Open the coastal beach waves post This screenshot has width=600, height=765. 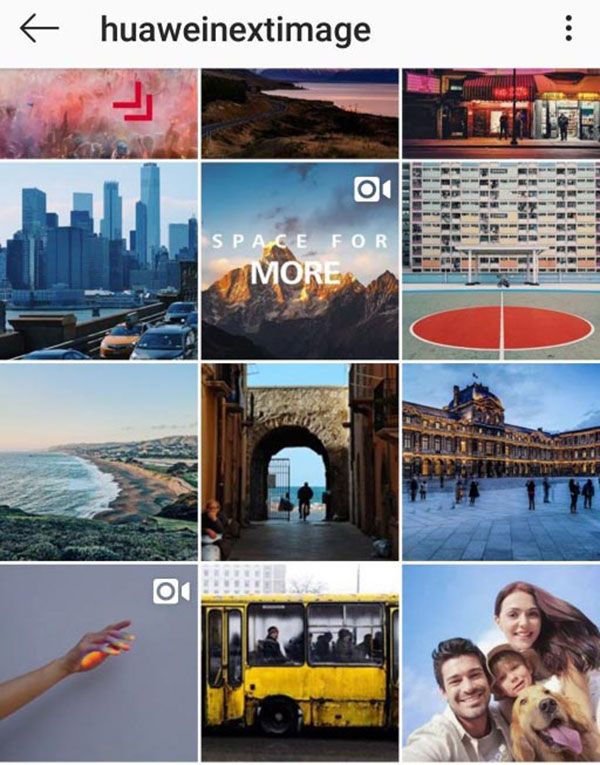tap(98, 462)
